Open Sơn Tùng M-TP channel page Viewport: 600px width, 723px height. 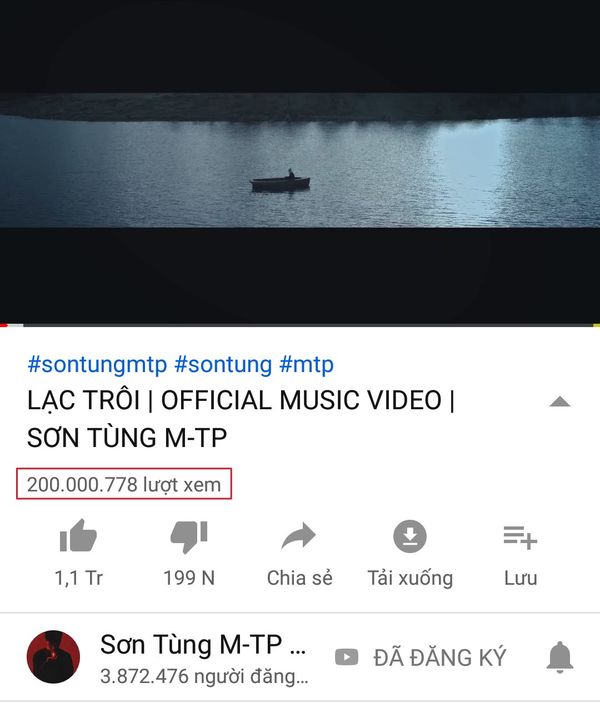pos(54,657)
